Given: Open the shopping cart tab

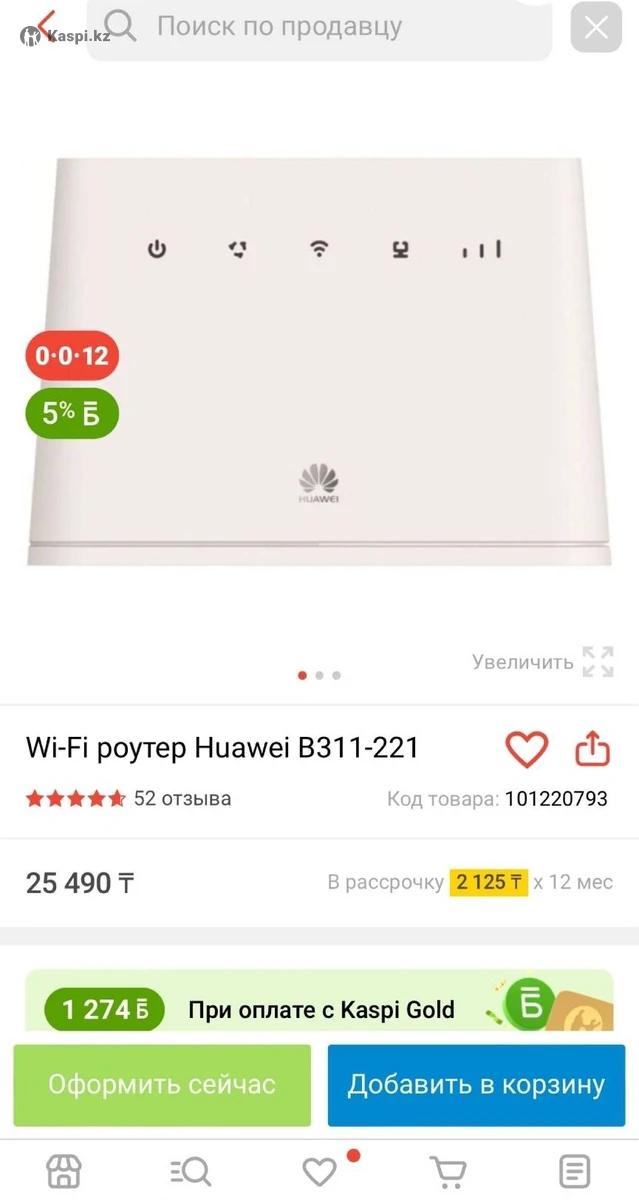Looking at the screenshot, I should coord(448,1171).
